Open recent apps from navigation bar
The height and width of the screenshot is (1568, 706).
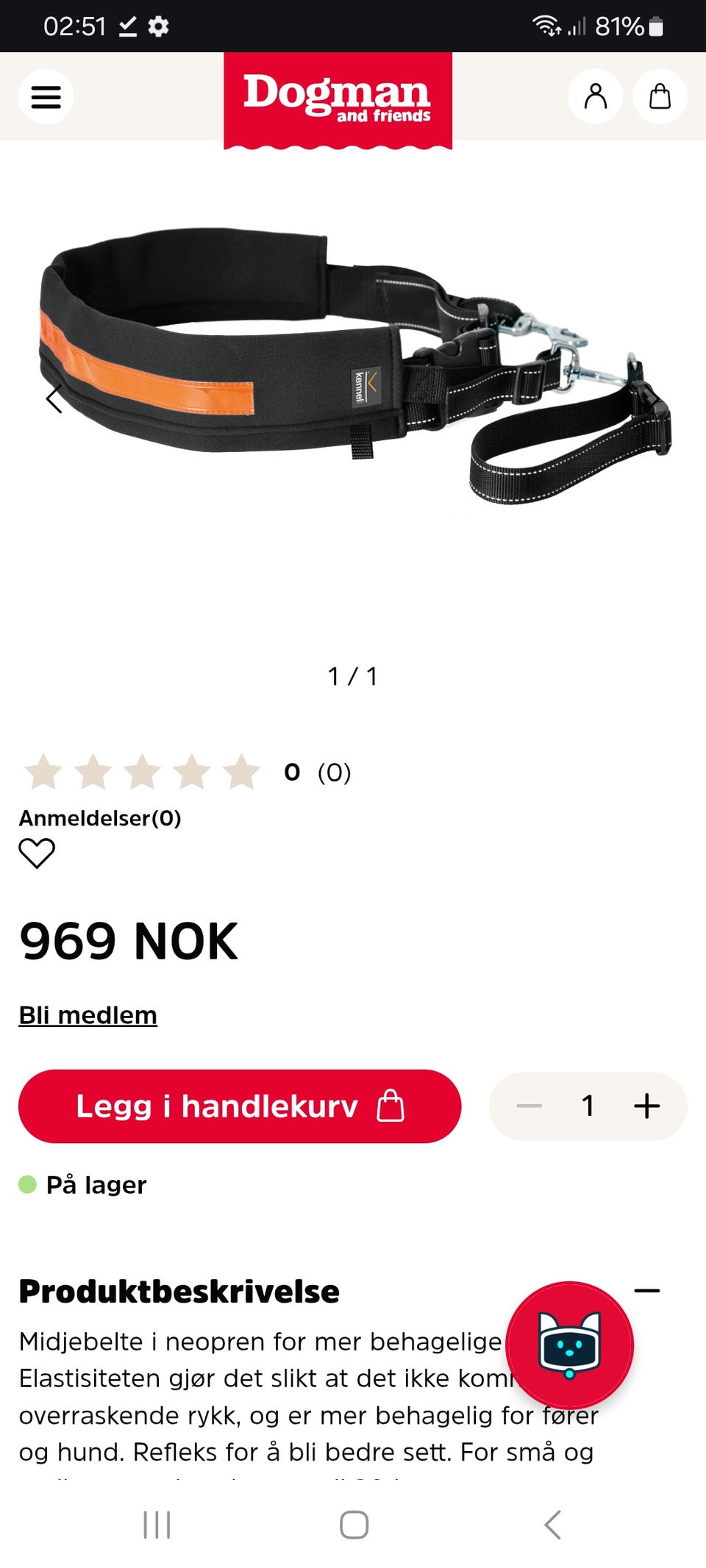[x=157, y=1525]
